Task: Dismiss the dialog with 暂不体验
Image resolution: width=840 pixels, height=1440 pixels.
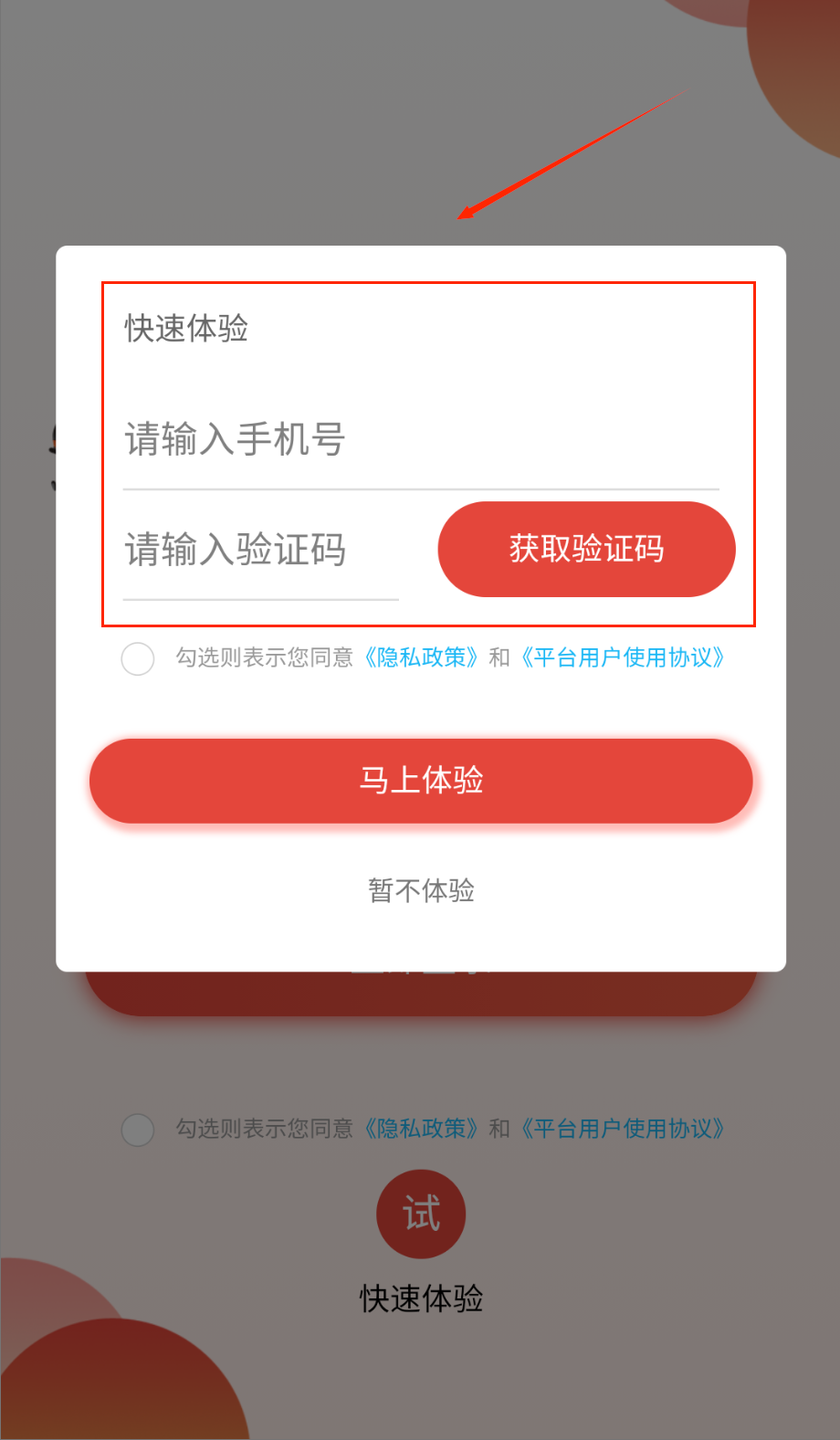Action: point(421,890)
